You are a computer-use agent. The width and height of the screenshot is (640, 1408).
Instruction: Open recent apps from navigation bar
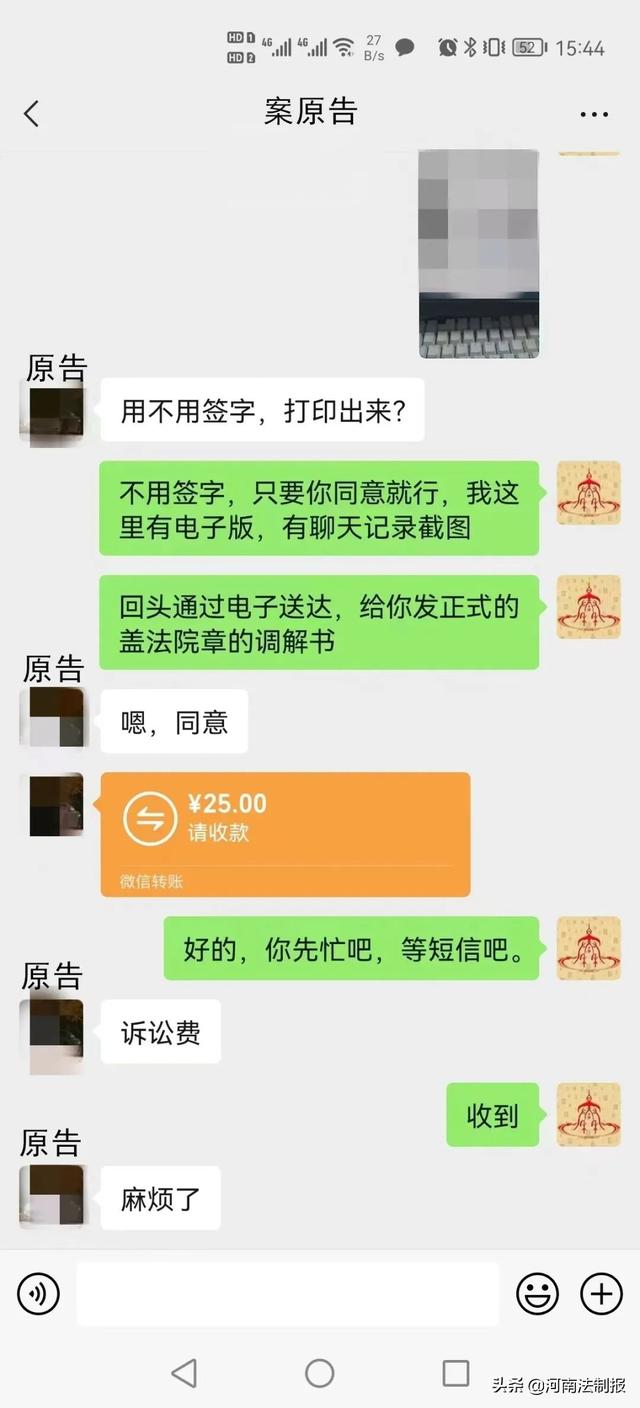[x=456, y=1373]
